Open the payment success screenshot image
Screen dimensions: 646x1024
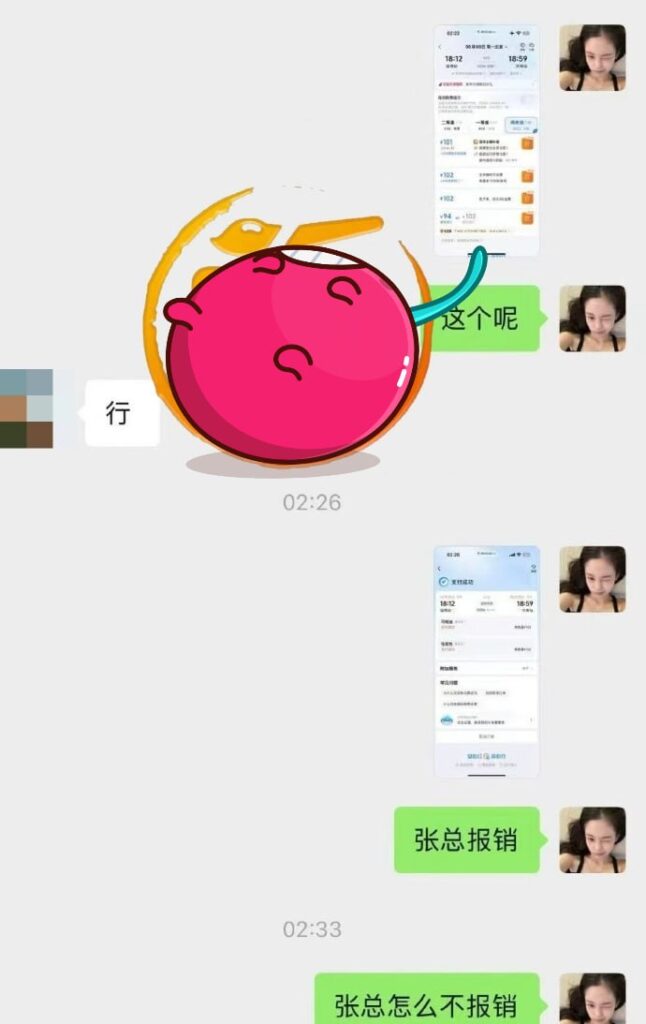pyautogui.click(x=487, y=661)
